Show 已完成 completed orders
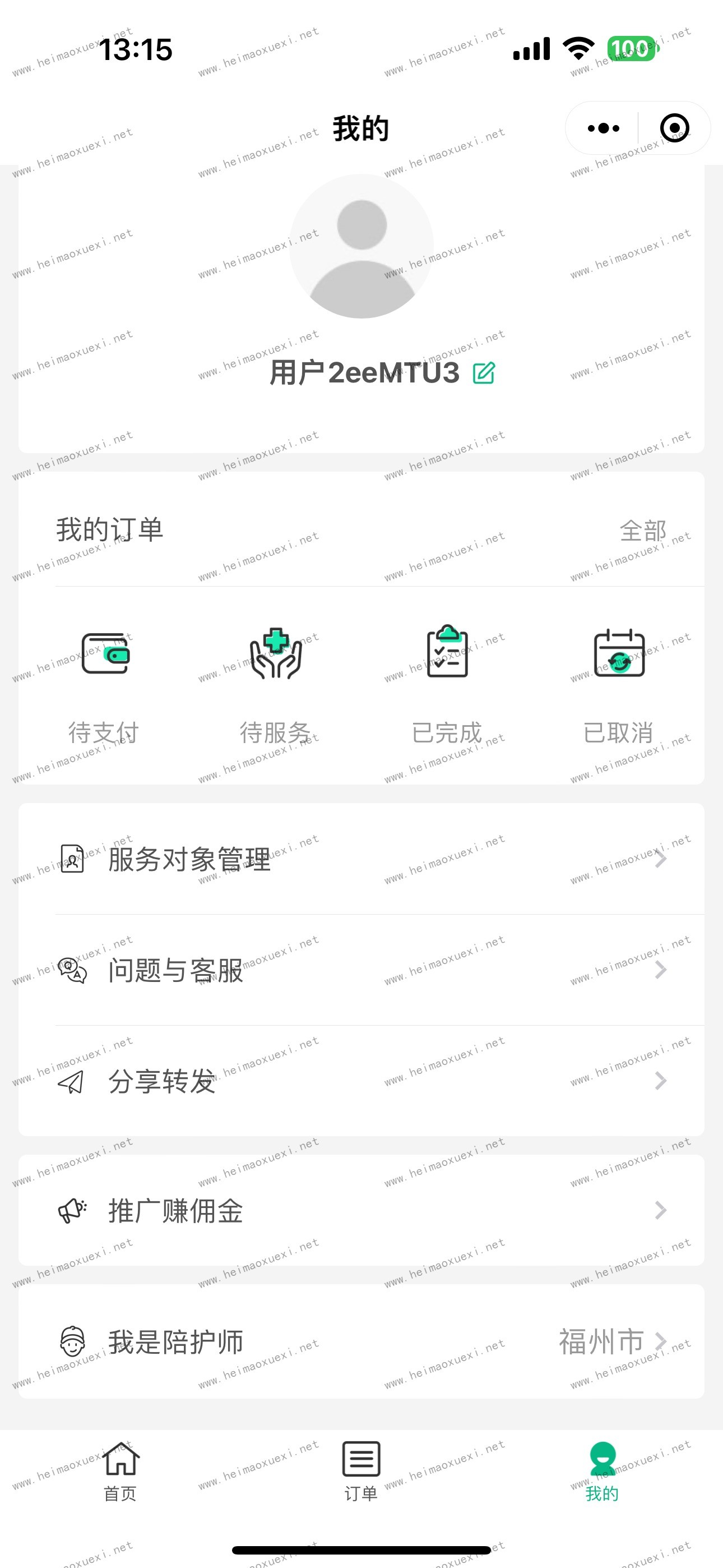The width and height of the screenshot is (723, 1568). pos(447,682)
